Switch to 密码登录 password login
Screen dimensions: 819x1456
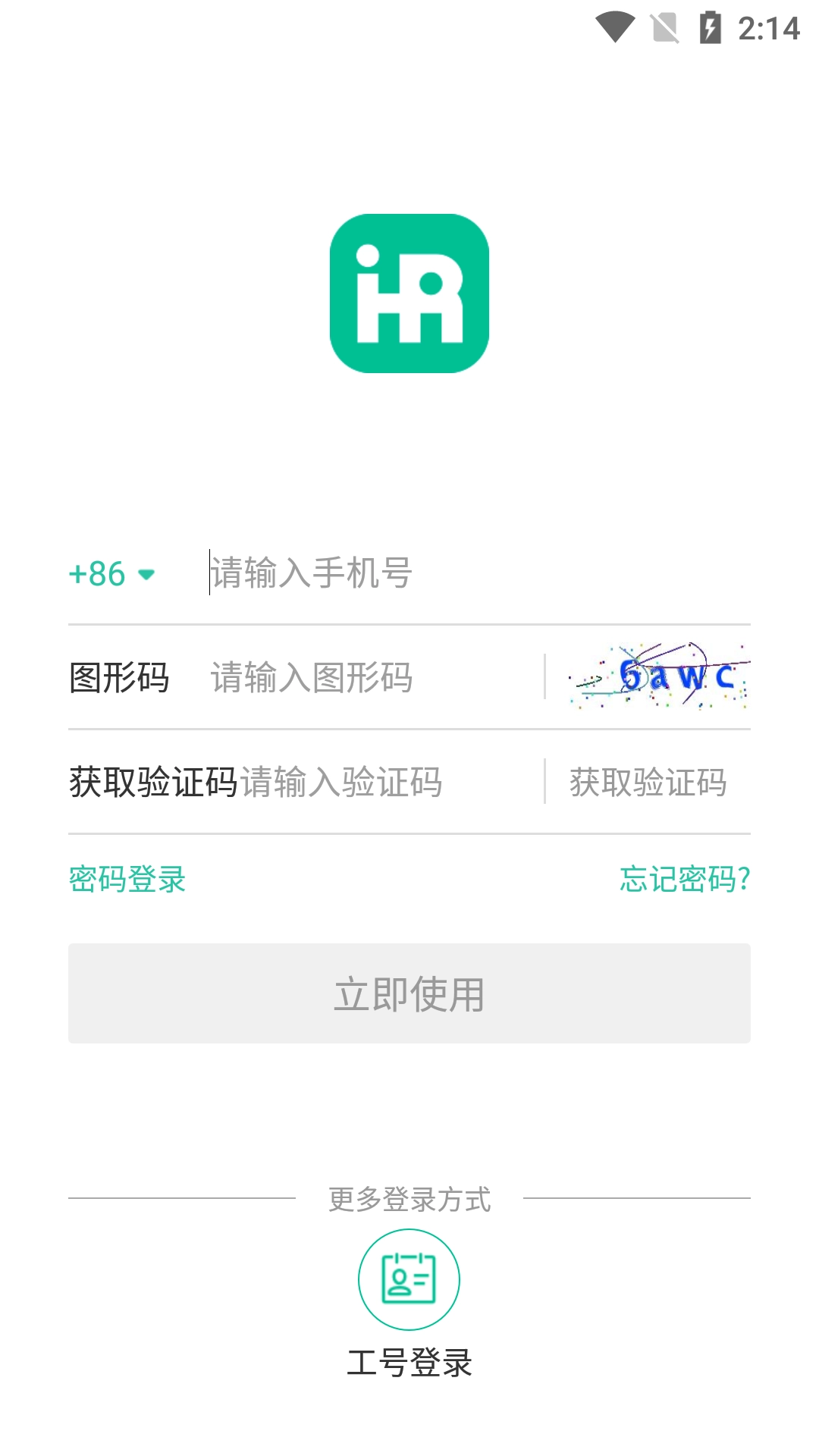[127, 880]
